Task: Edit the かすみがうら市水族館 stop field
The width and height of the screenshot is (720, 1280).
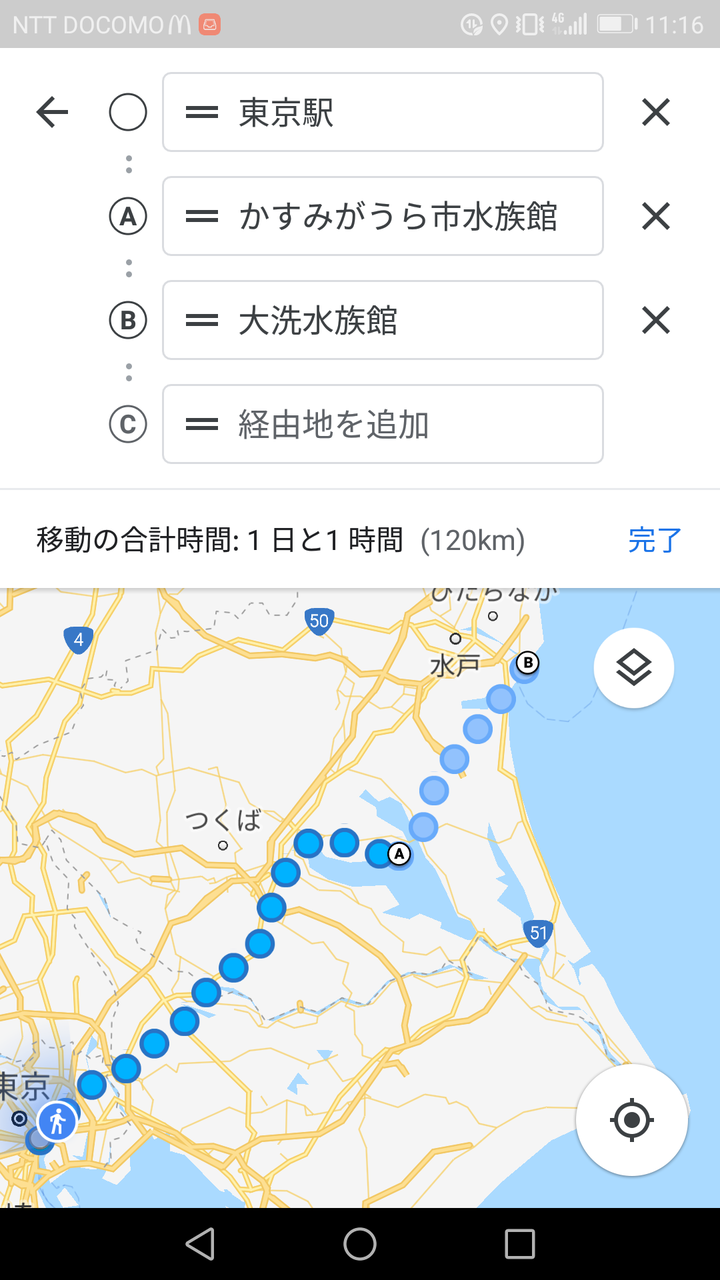Action: point(383,216)
